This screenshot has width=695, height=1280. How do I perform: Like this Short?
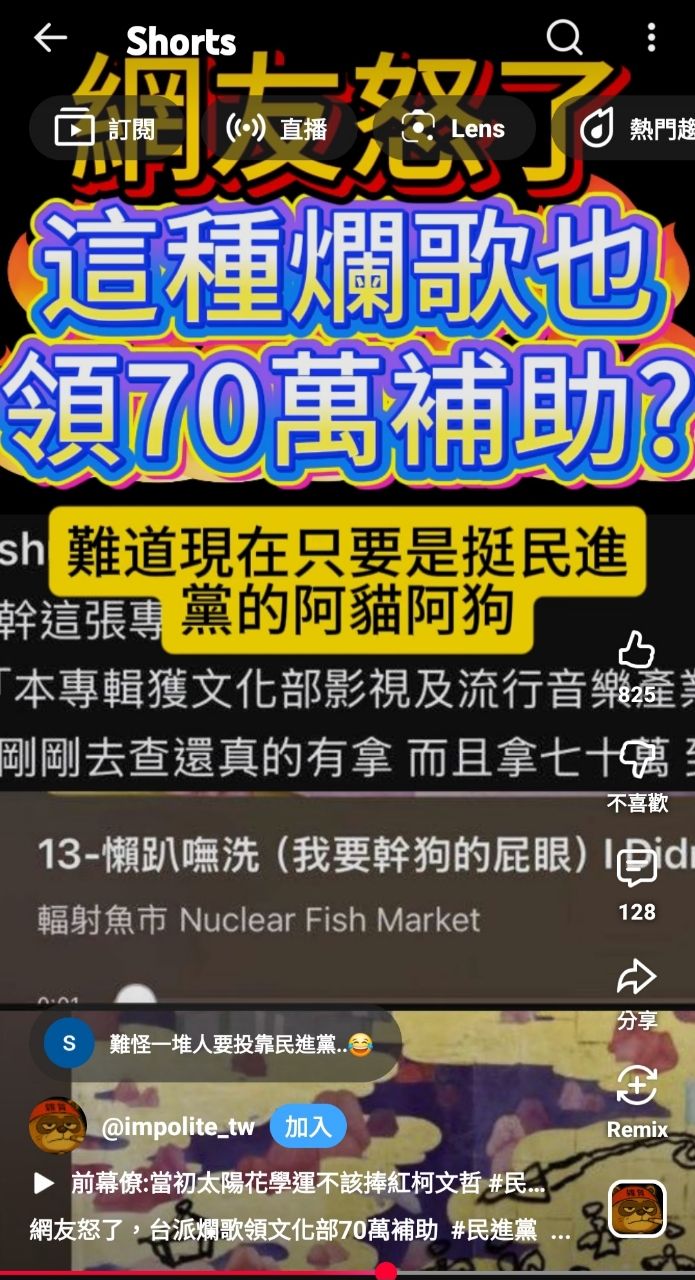(637, 650)
